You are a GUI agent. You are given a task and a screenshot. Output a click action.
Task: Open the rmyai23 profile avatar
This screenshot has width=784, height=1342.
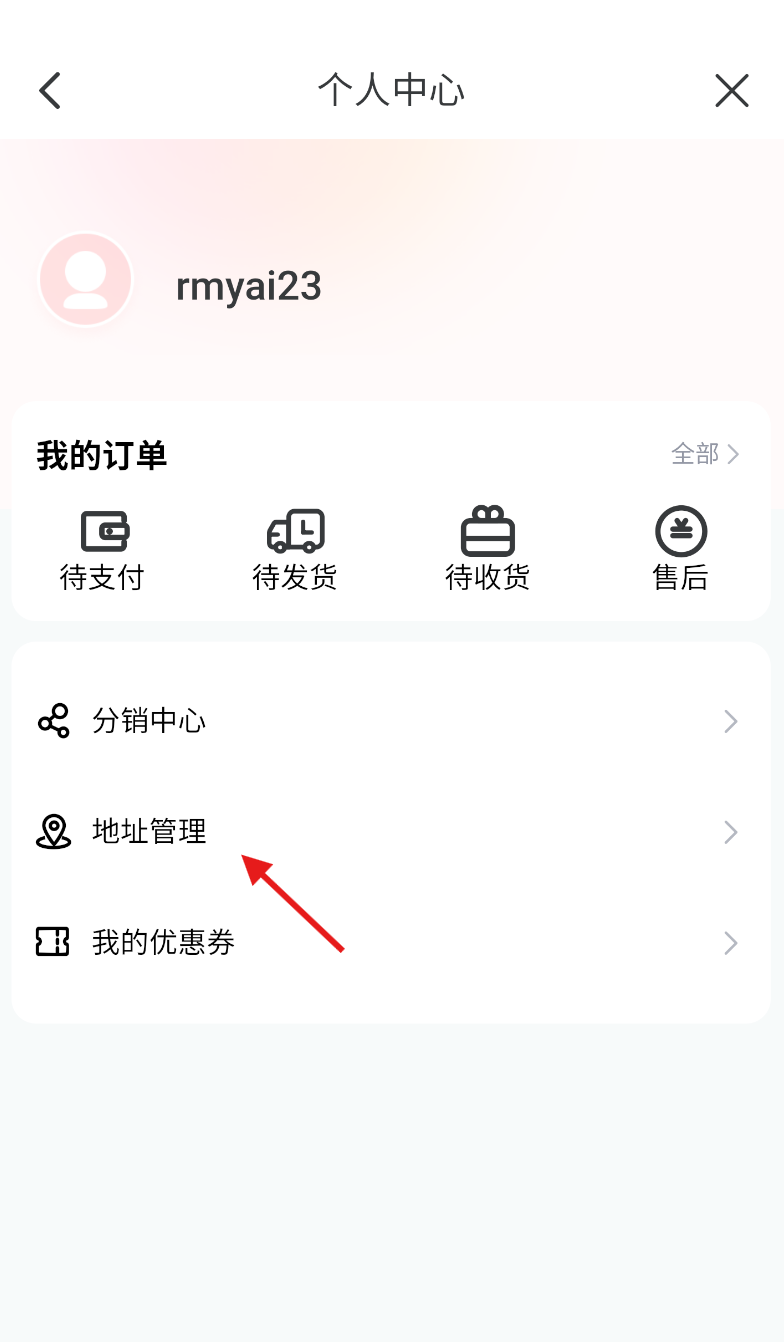tap(86, 281)
